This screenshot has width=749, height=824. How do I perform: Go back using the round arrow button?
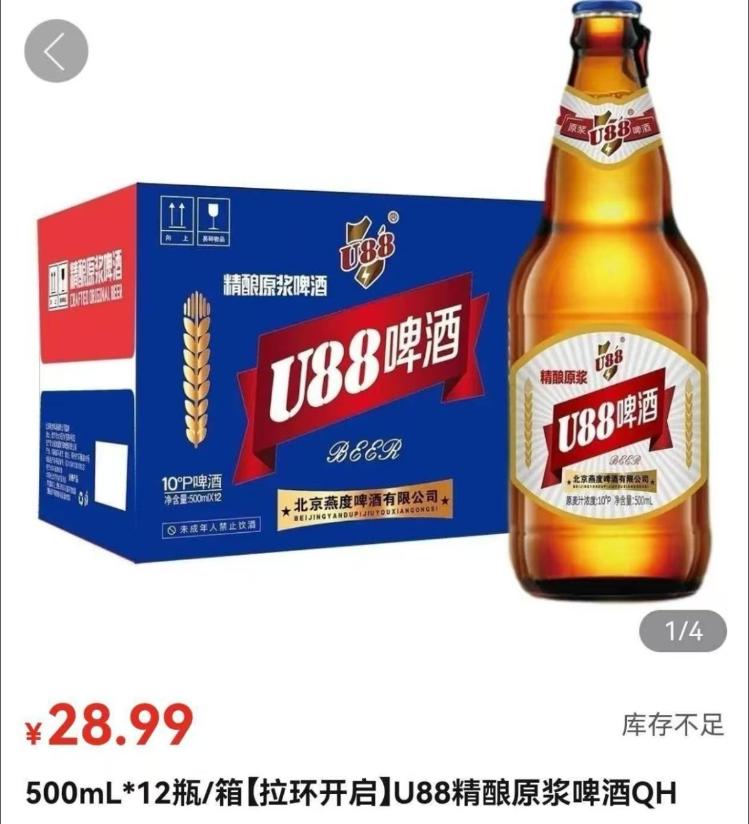coord(56,51)
